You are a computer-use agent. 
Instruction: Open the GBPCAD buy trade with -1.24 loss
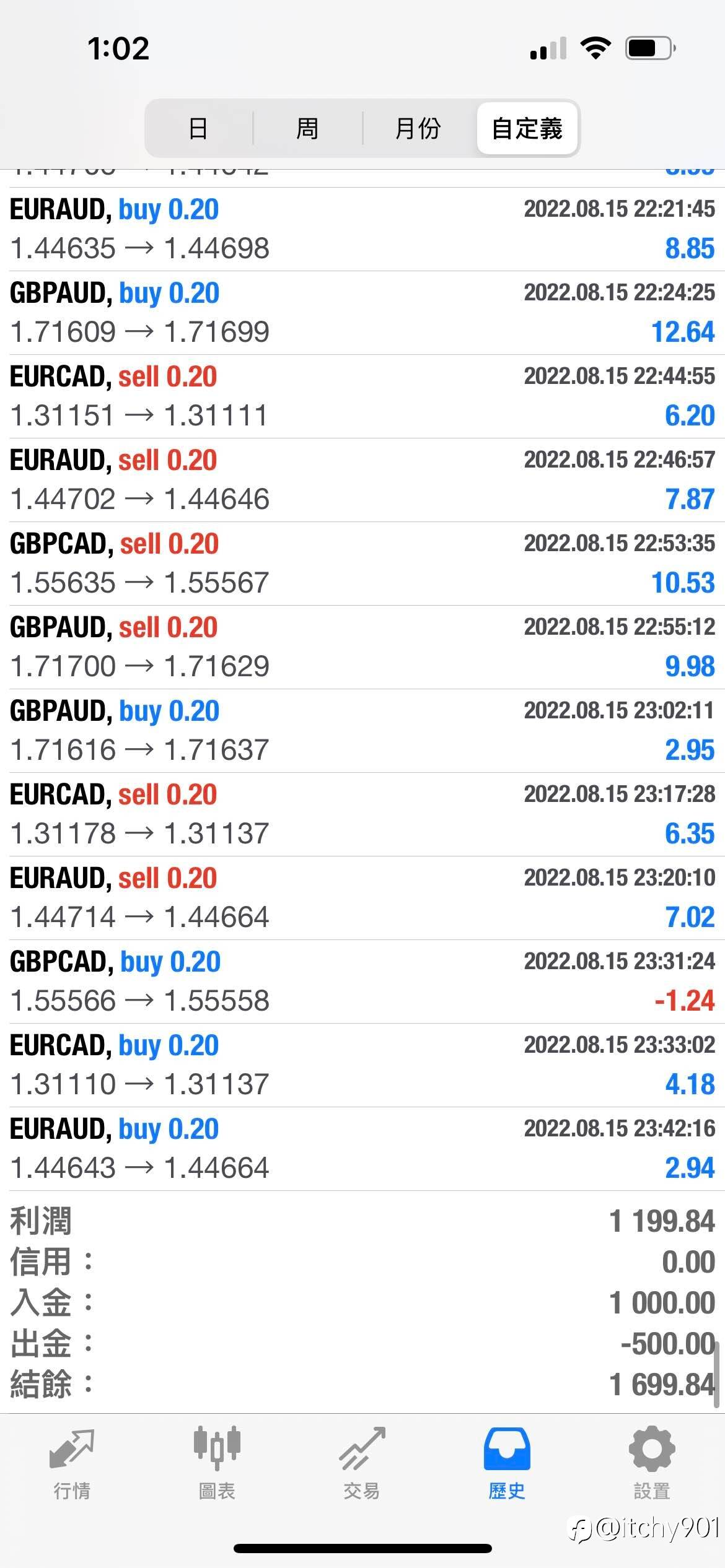tap(362, 982)
